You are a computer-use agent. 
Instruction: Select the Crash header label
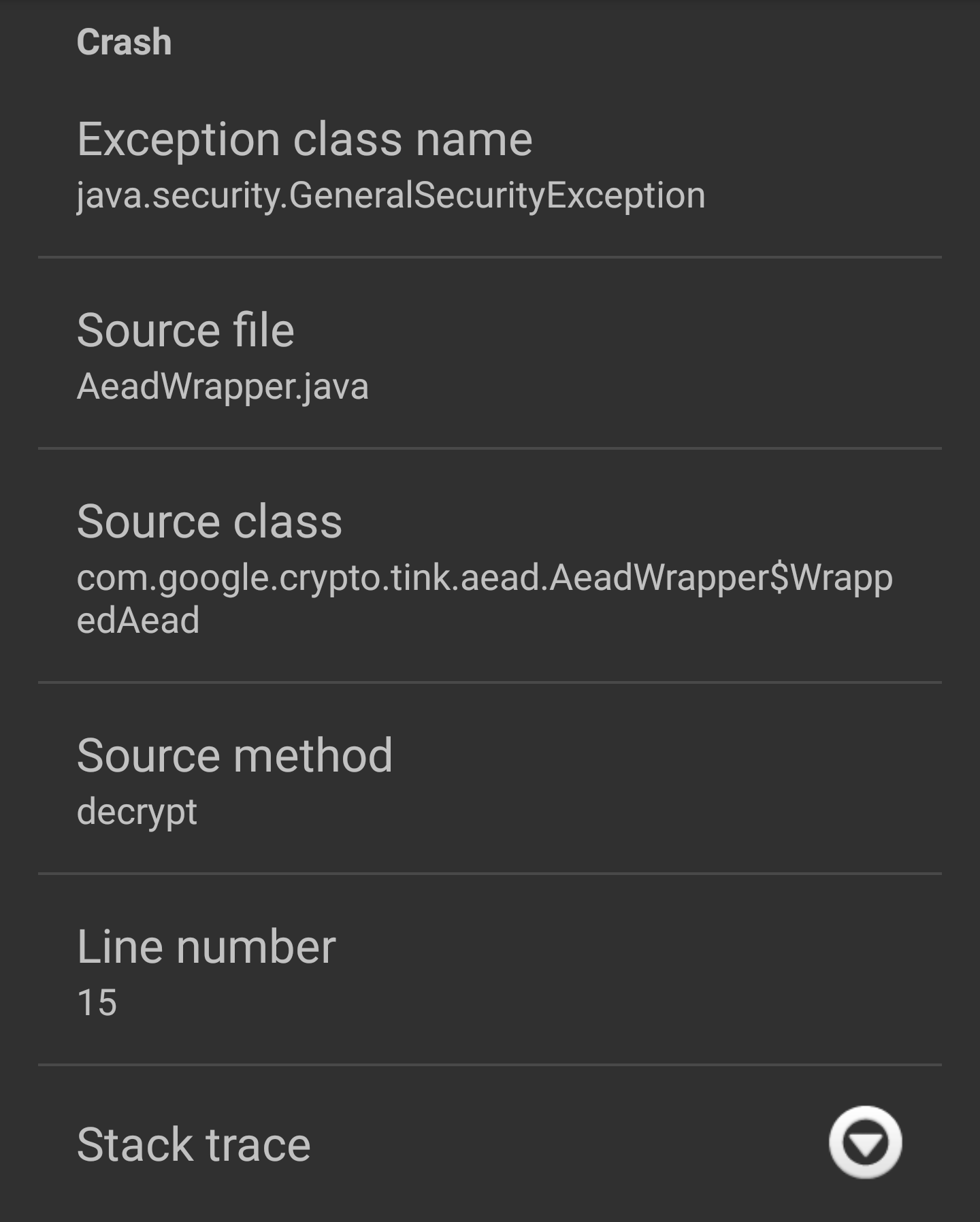124,42
